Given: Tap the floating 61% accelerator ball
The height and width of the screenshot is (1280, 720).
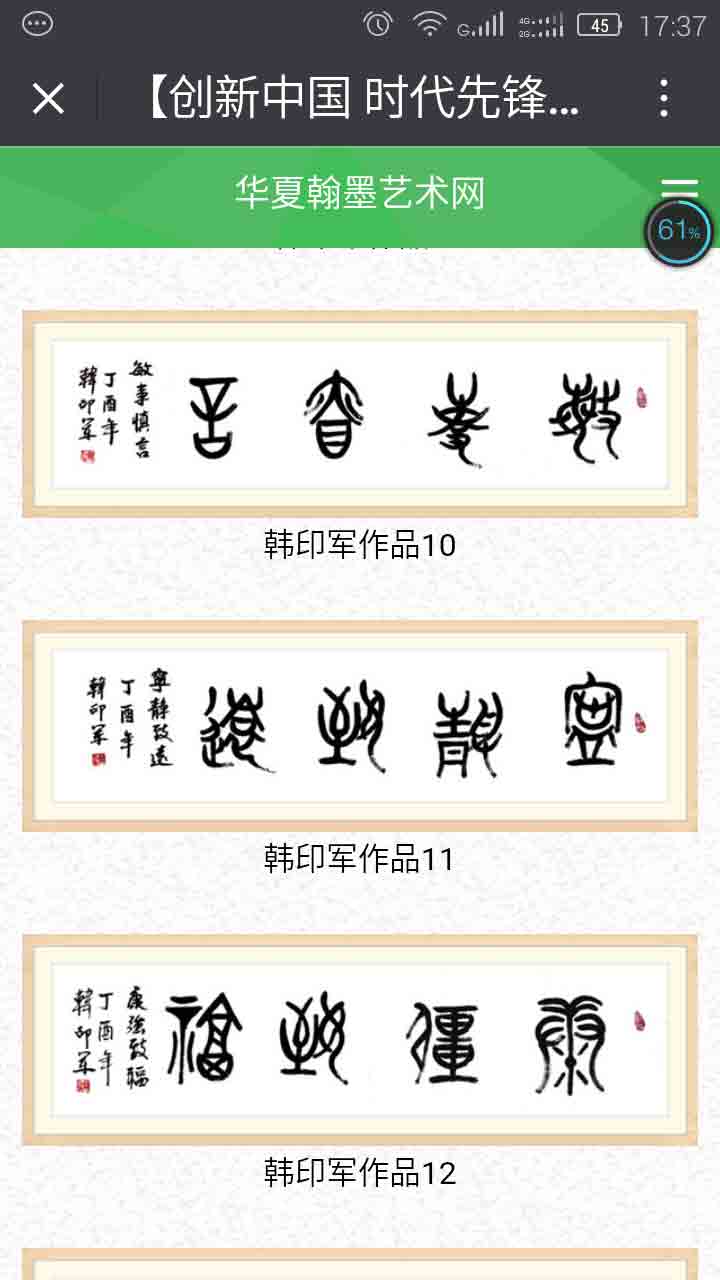Looking at the screenshot, I should tap(679, 232).
